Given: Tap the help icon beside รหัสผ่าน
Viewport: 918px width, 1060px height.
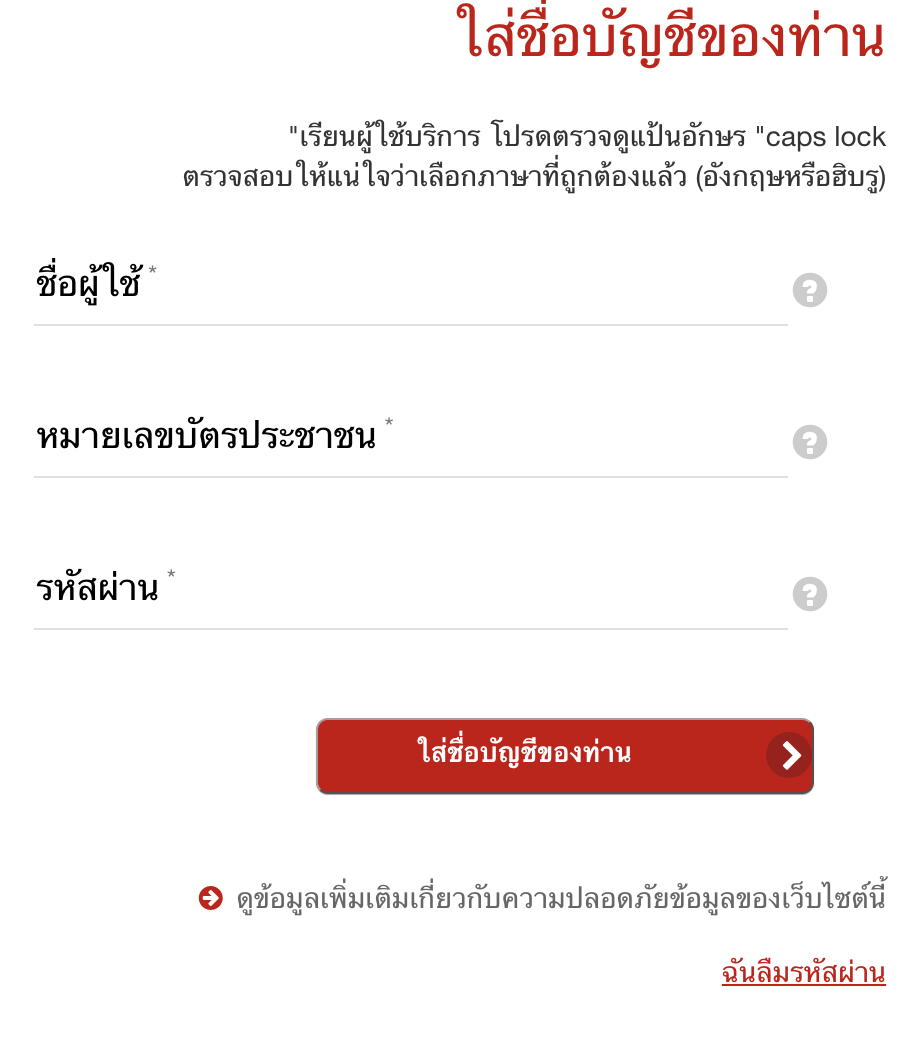Looking at the screenshot, I should [809, 594].
